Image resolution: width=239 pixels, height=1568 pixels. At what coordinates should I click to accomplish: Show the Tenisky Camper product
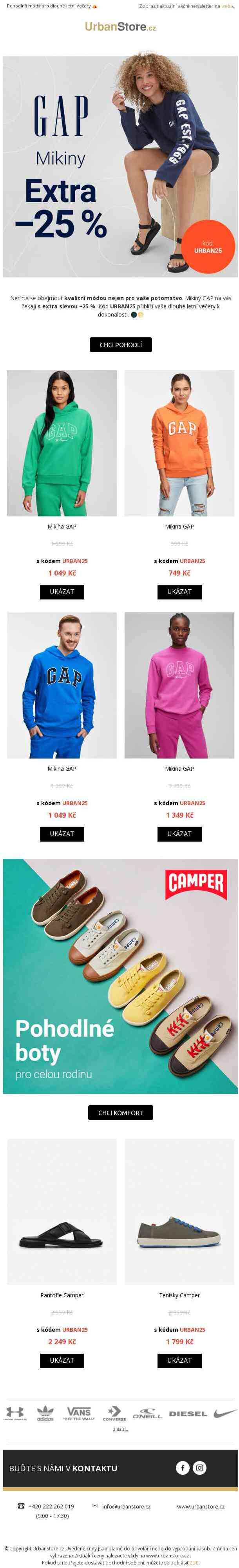point(179,1360)
